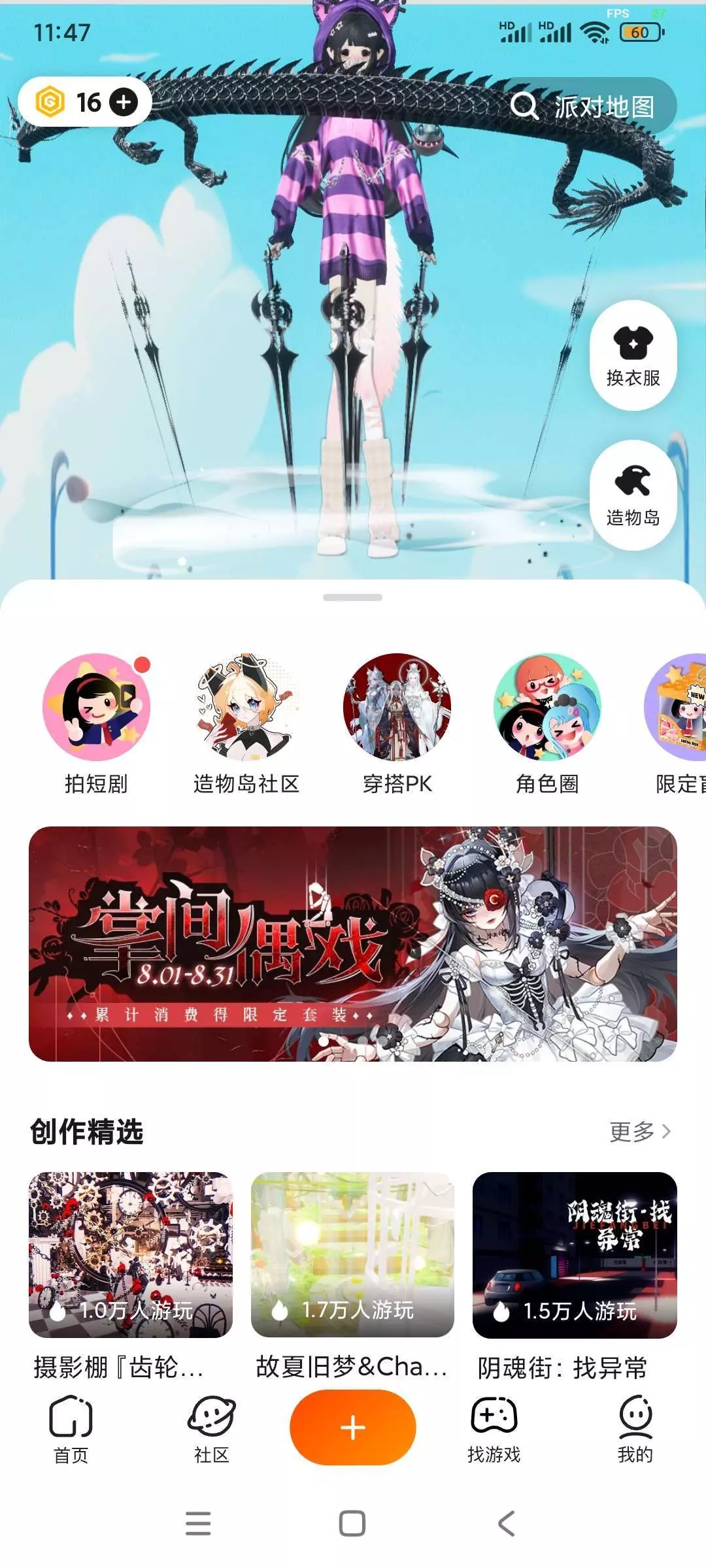Open the 掌间偶戏 event banner
The height and width of the screenshot is (1568, 706).
[x=353, y=944]
